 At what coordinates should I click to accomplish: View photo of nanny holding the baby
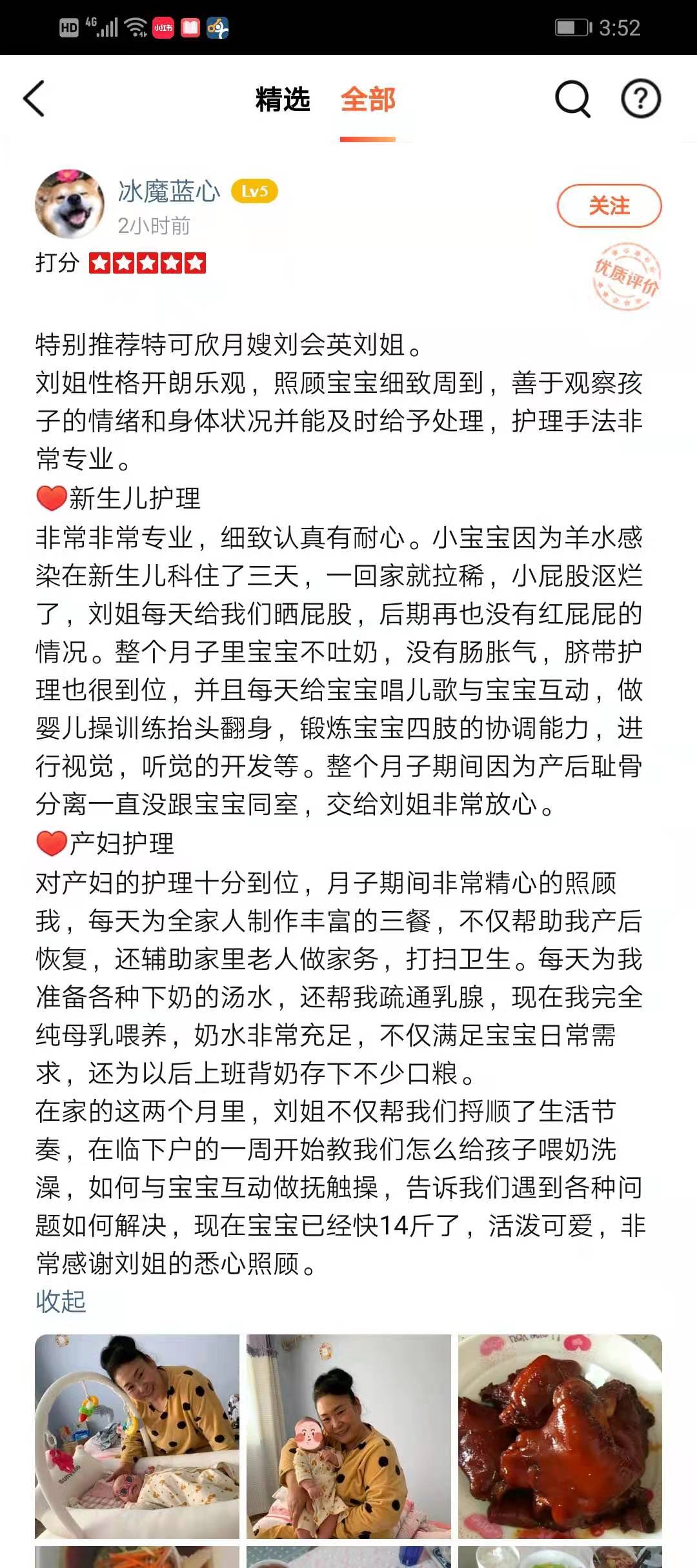click(x=348, y=1436)
